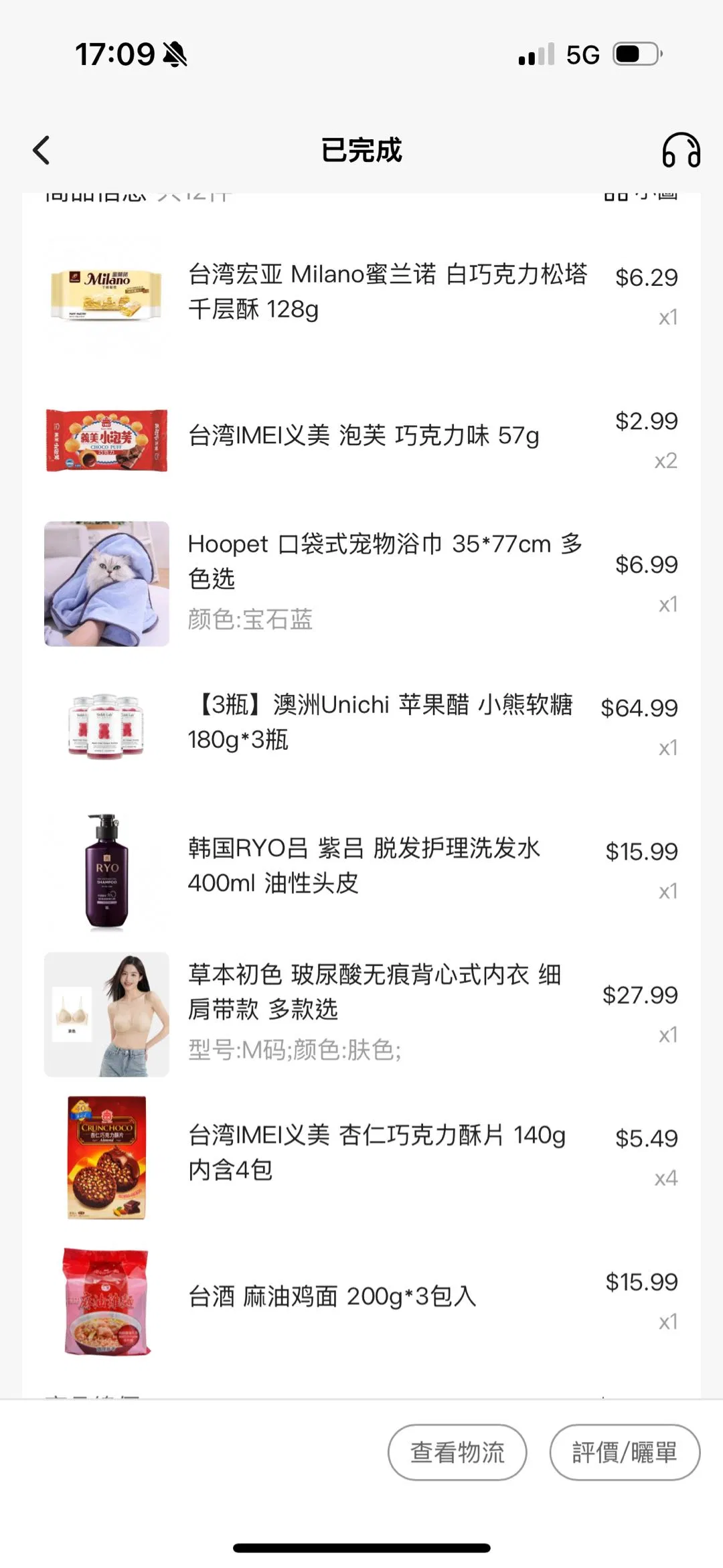Image resolution: width=723 pixels, height=1568 pixels.
Task: Select the Unichi 苹果醋小熊软糖 product
Action: pos(380,722)
